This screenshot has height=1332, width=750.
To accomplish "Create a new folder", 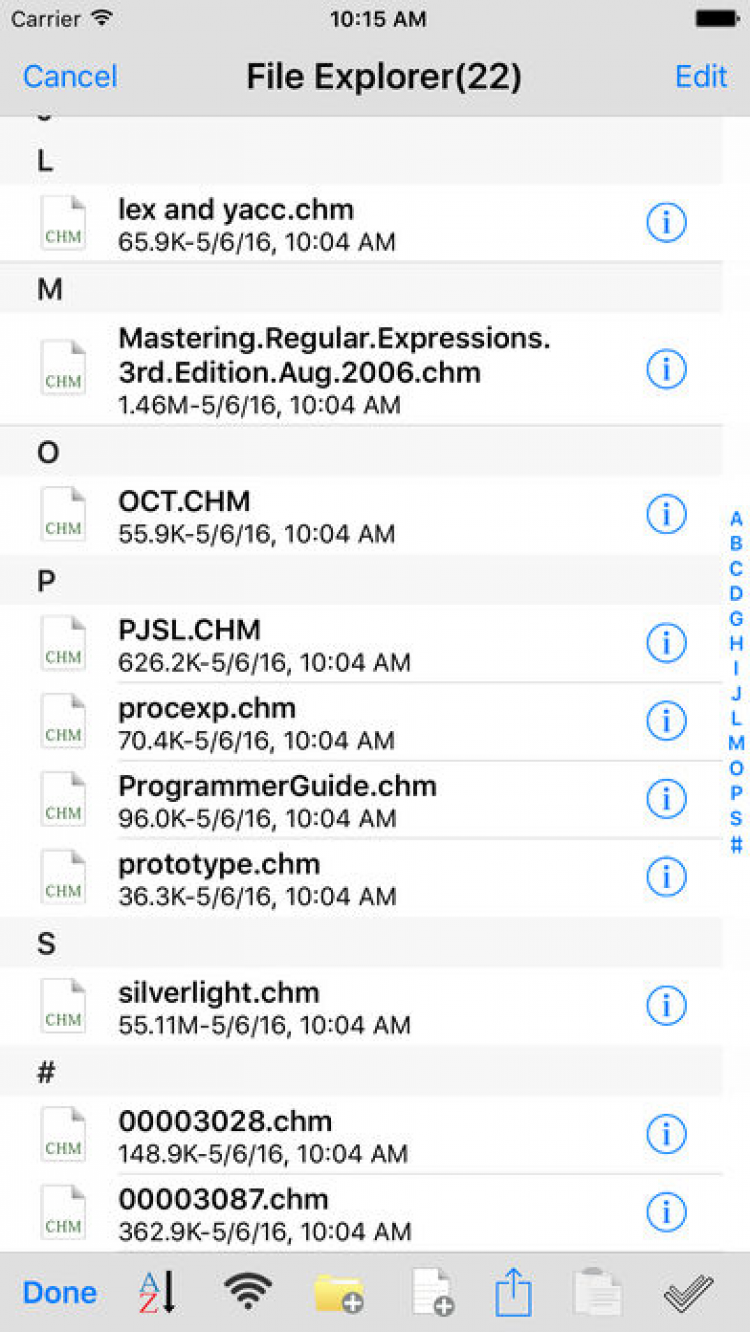I will pos(338,1293).
